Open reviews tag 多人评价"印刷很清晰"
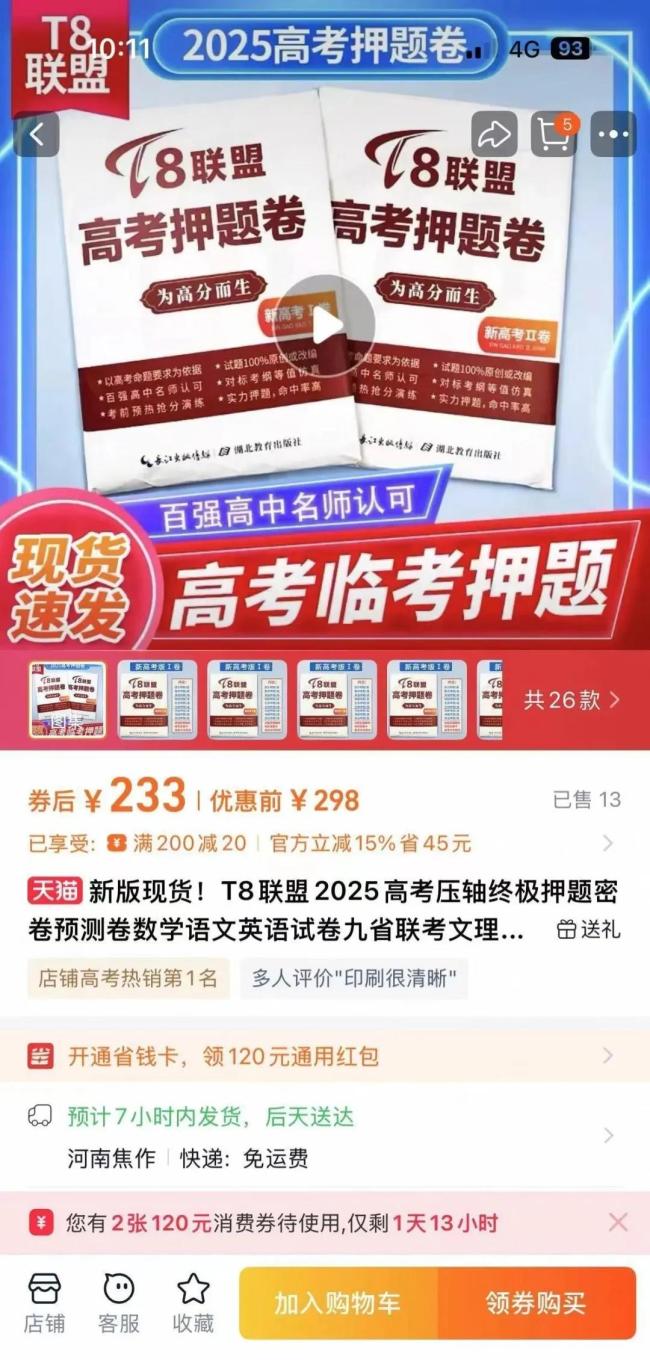650x1360 pixels. coord(354,979)
